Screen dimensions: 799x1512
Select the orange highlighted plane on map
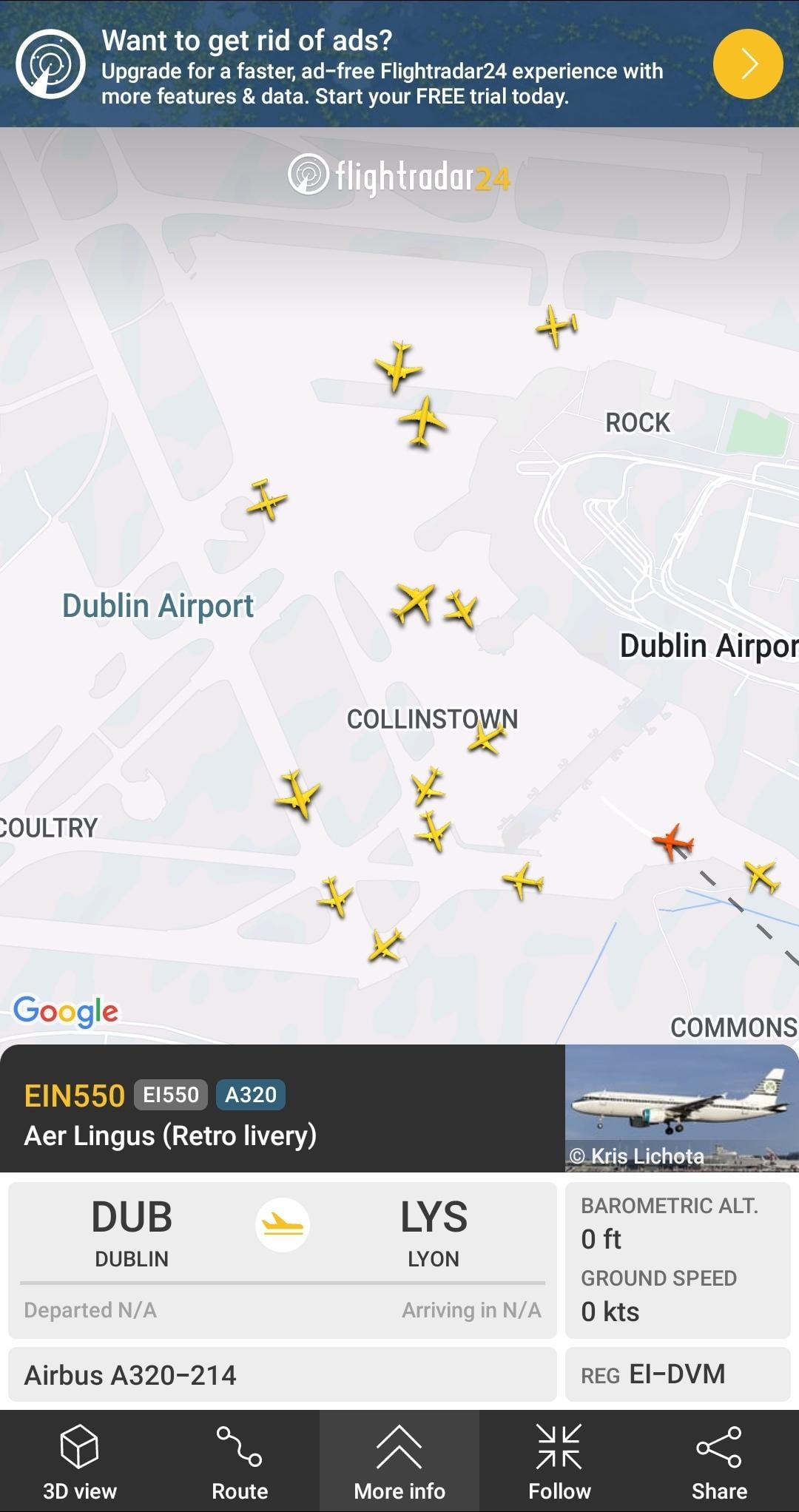(x=672, y=841)
